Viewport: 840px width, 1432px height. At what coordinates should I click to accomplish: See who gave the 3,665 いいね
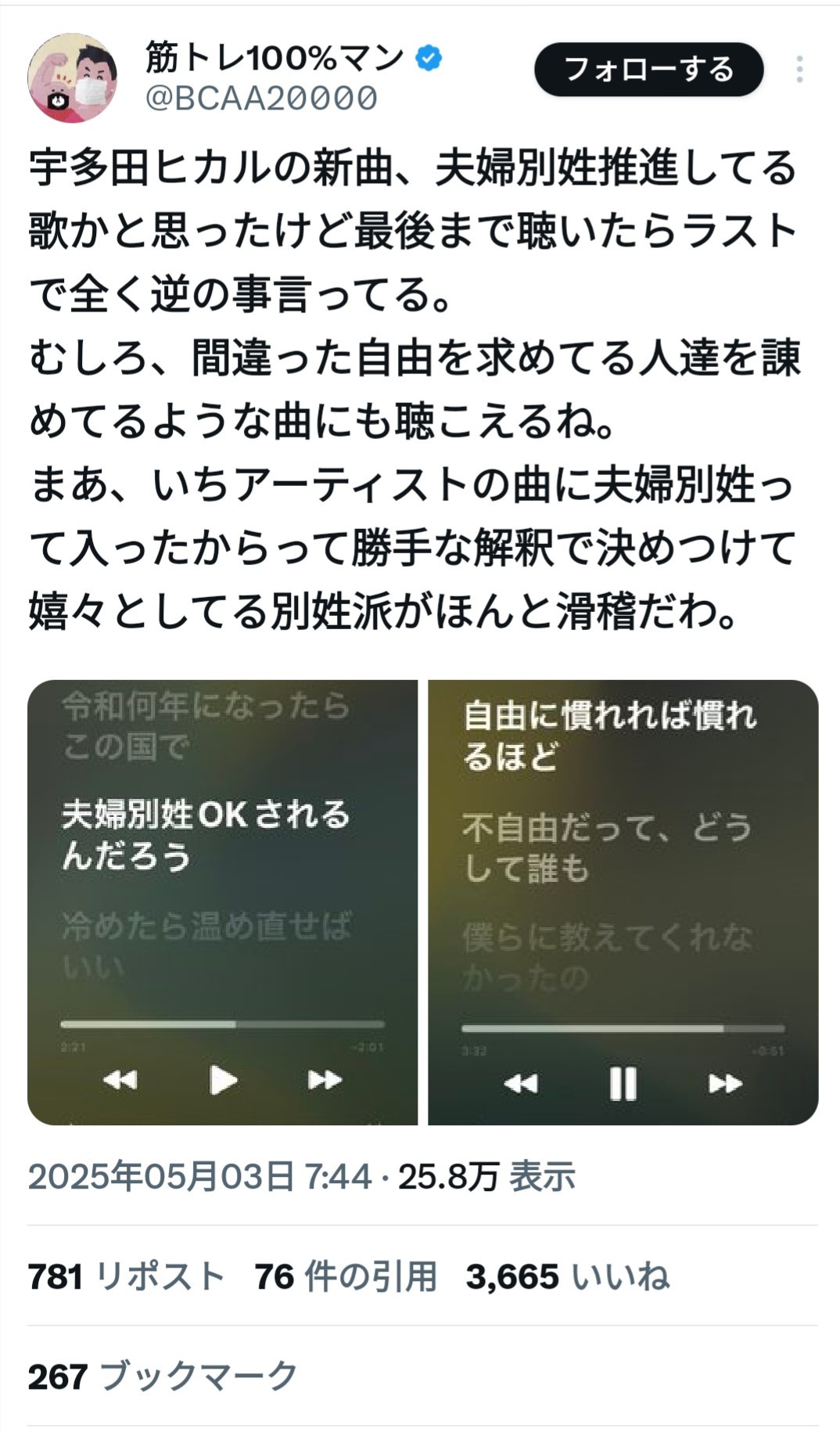[567, 1277]
